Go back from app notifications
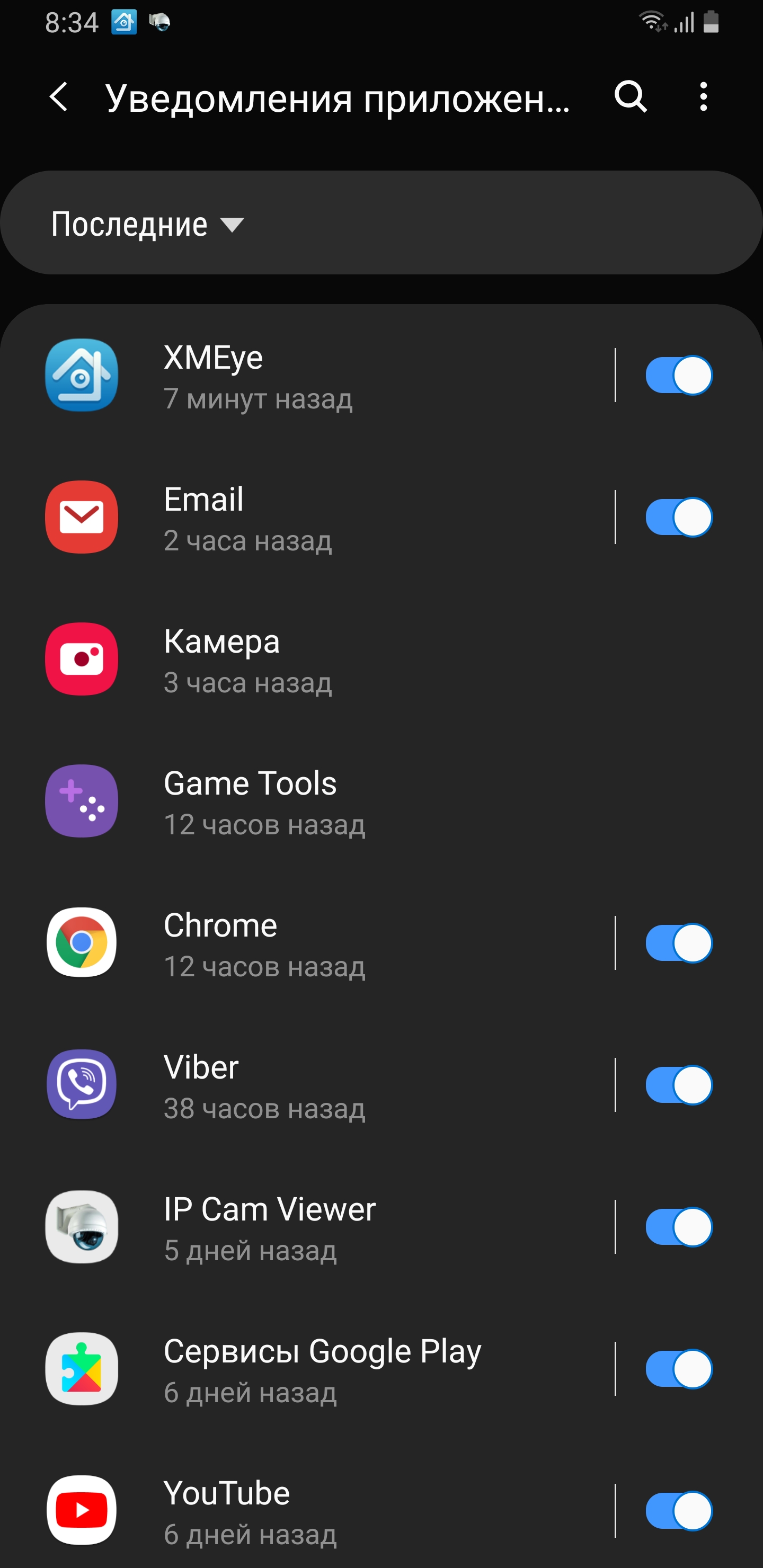 pyautogui.click(x=59, y=97)
